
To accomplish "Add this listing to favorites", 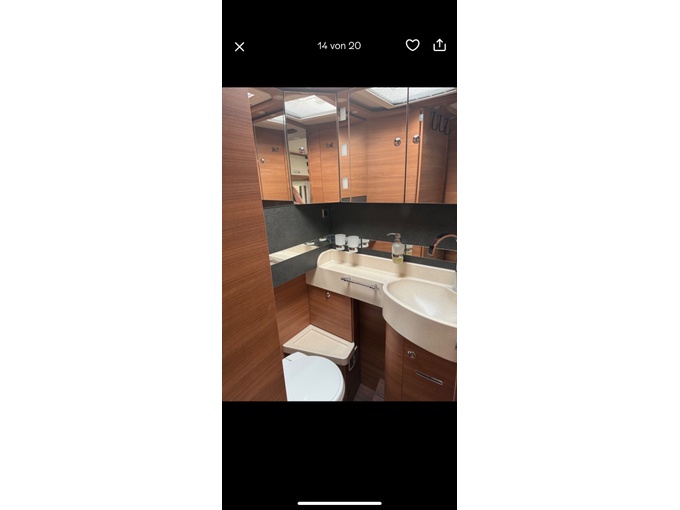I will pos(412,45).
